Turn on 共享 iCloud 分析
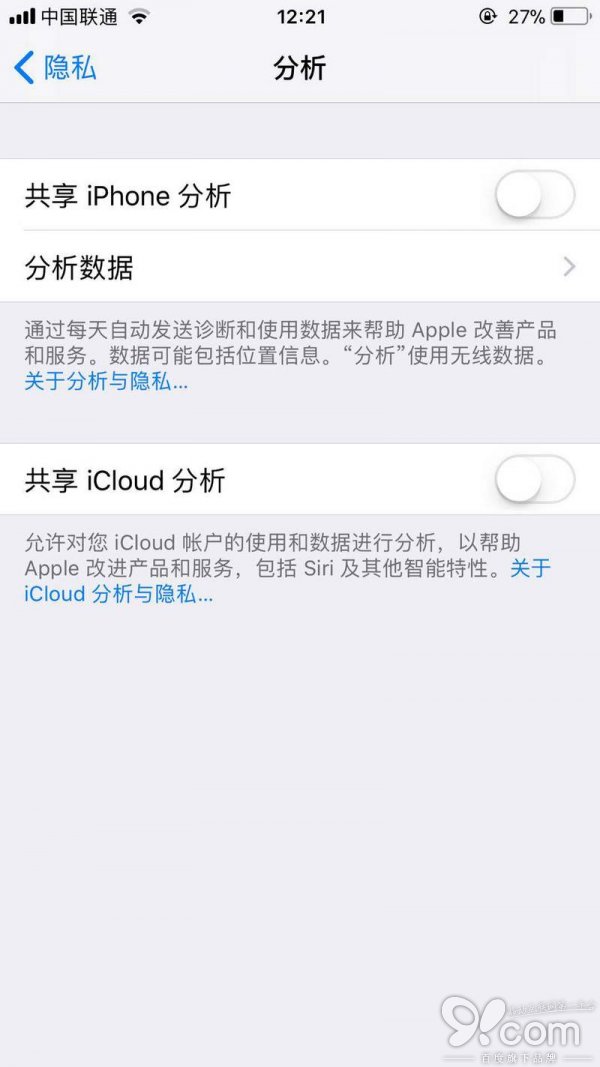 535,480
